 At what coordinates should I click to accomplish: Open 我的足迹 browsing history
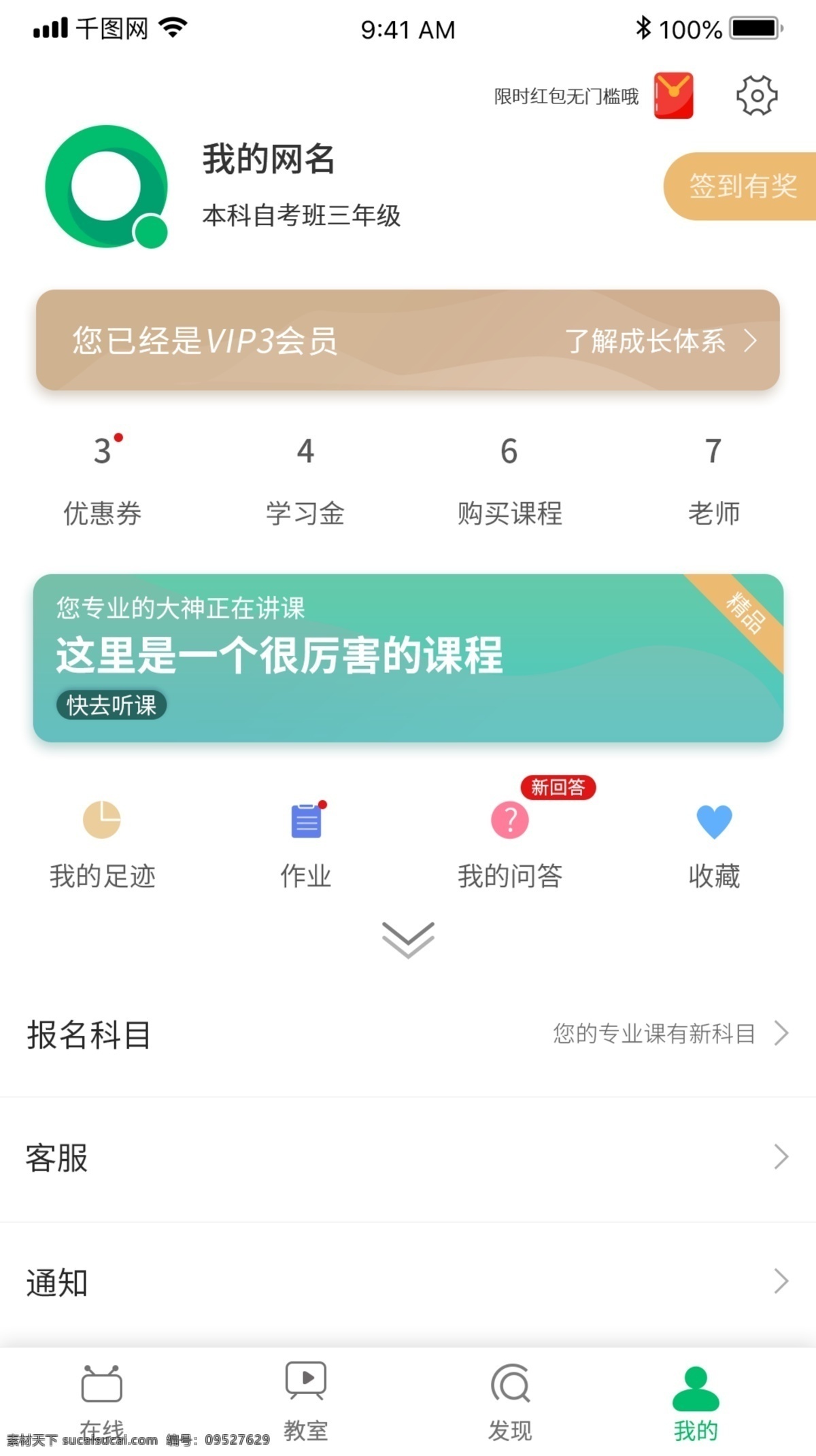[102, 844]
